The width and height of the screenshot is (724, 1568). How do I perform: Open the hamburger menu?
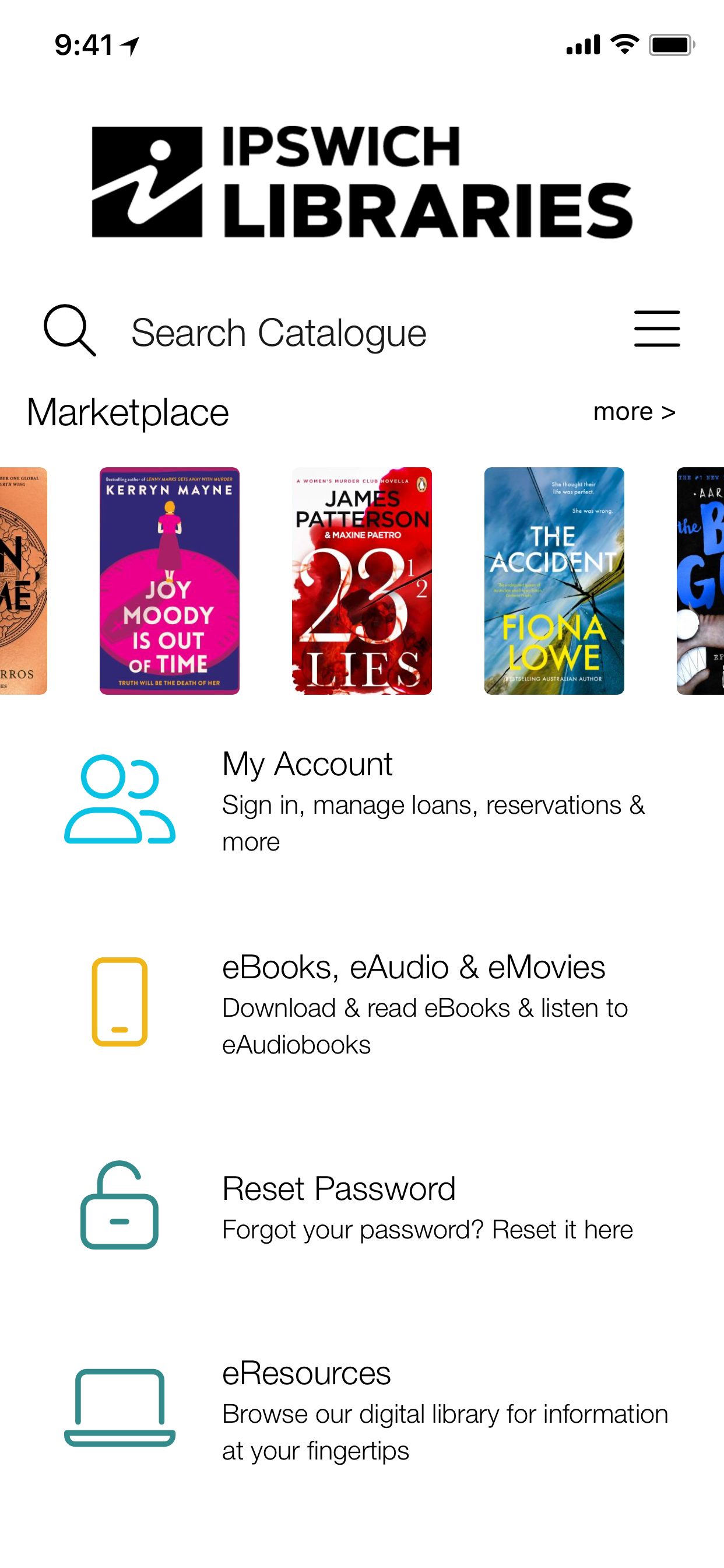coord(656,330)
